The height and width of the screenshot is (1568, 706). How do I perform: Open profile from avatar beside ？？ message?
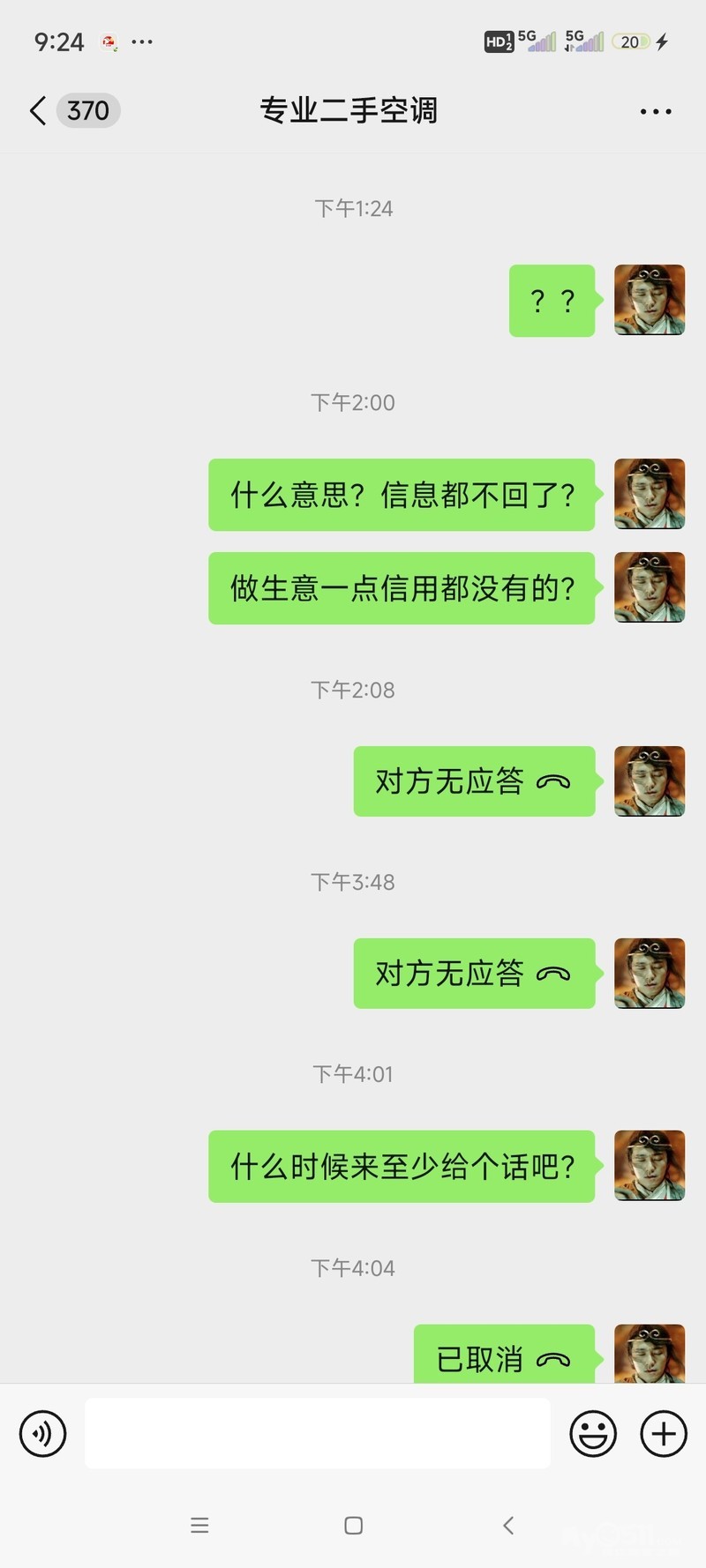(x=650, y=300)
